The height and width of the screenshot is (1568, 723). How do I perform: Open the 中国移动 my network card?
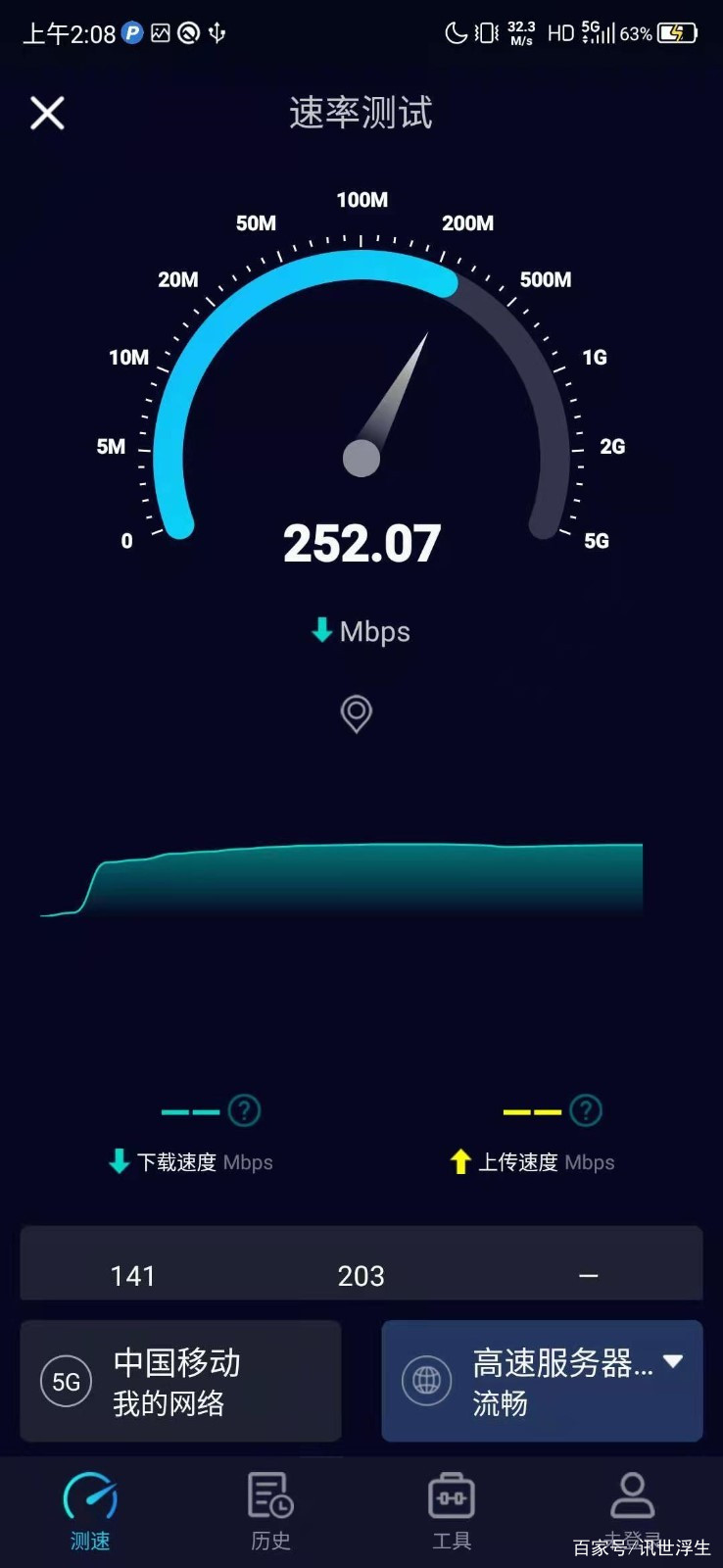[x=180, y=1381]
